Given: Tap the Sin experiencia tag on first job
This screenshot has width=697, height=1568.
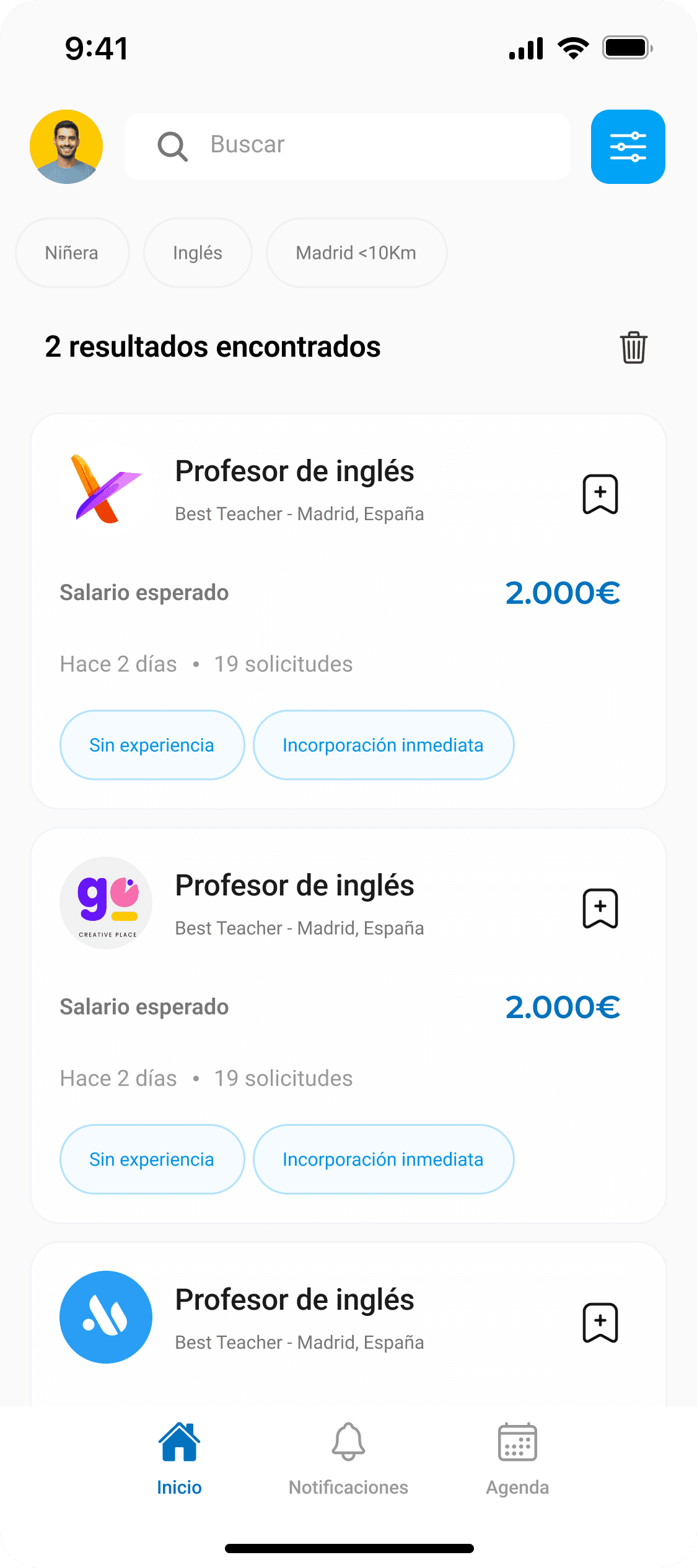Looking at the screenshot, I should (152, 745).
